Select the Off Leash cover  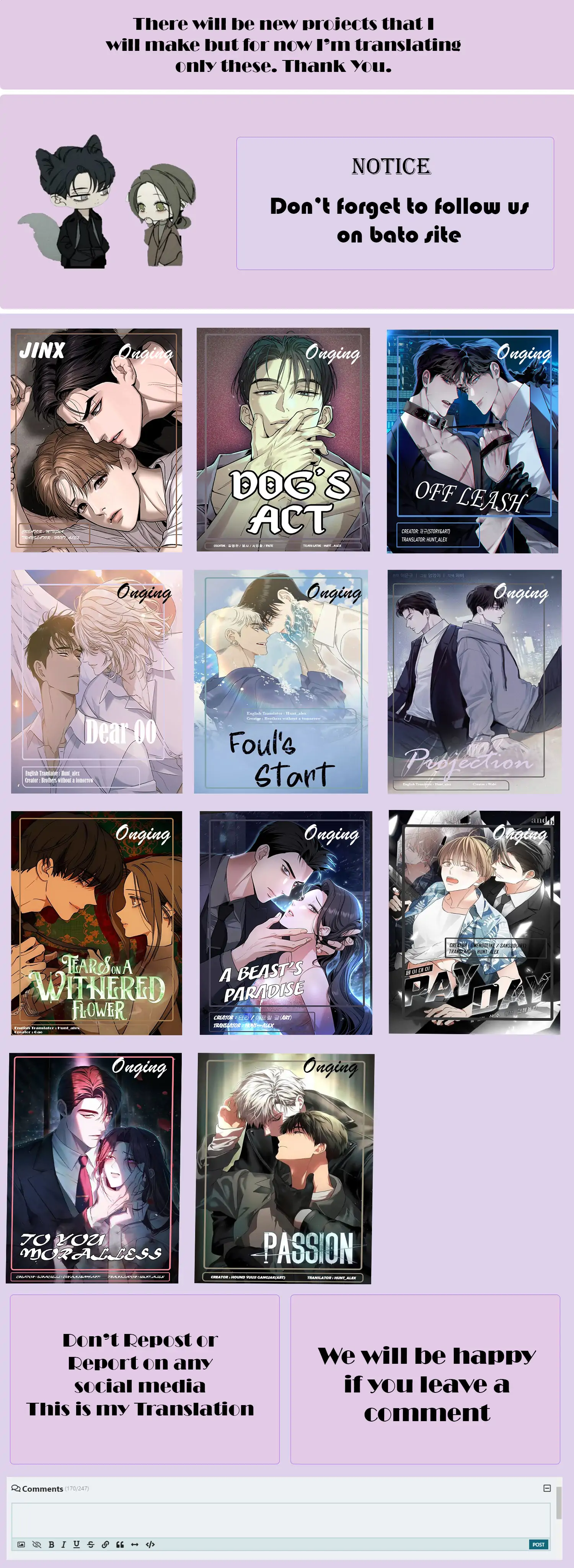point(472,441)
